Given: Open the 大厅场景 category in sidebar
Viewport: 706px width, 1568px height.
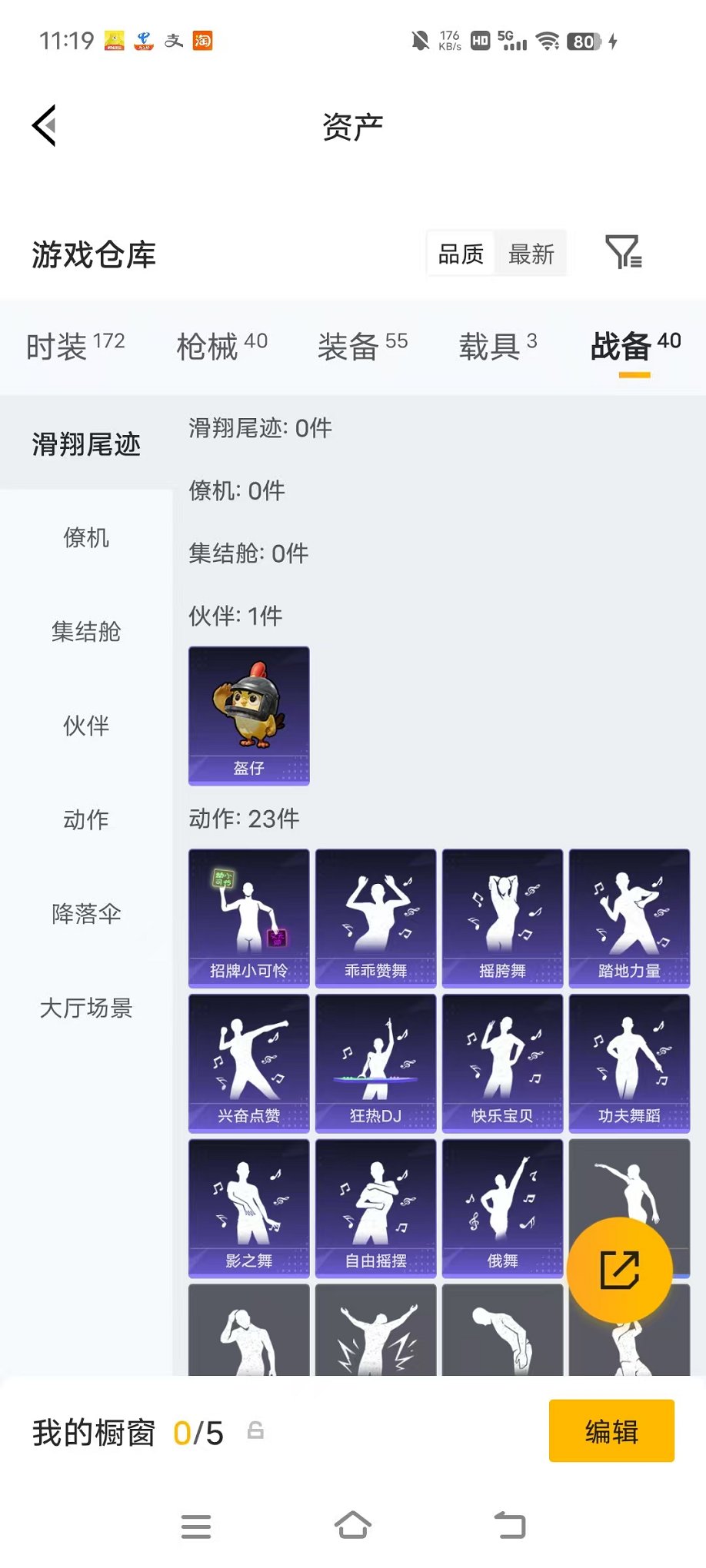Looking at the screenshot, I should [86, 1008].
